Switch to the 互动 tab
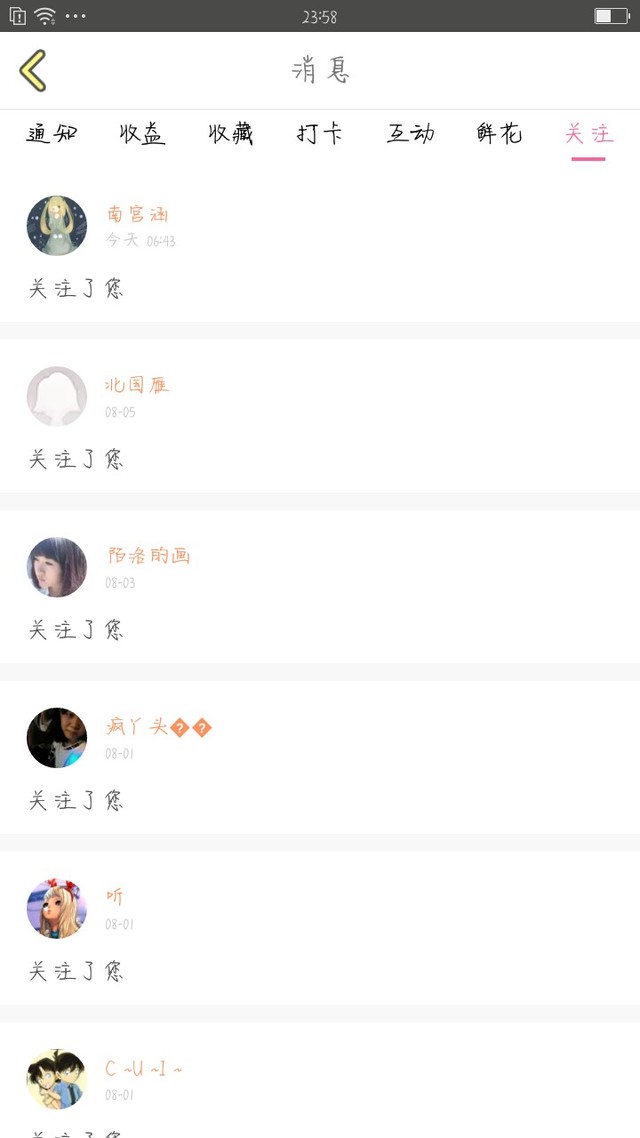 [x=410, y=134]
